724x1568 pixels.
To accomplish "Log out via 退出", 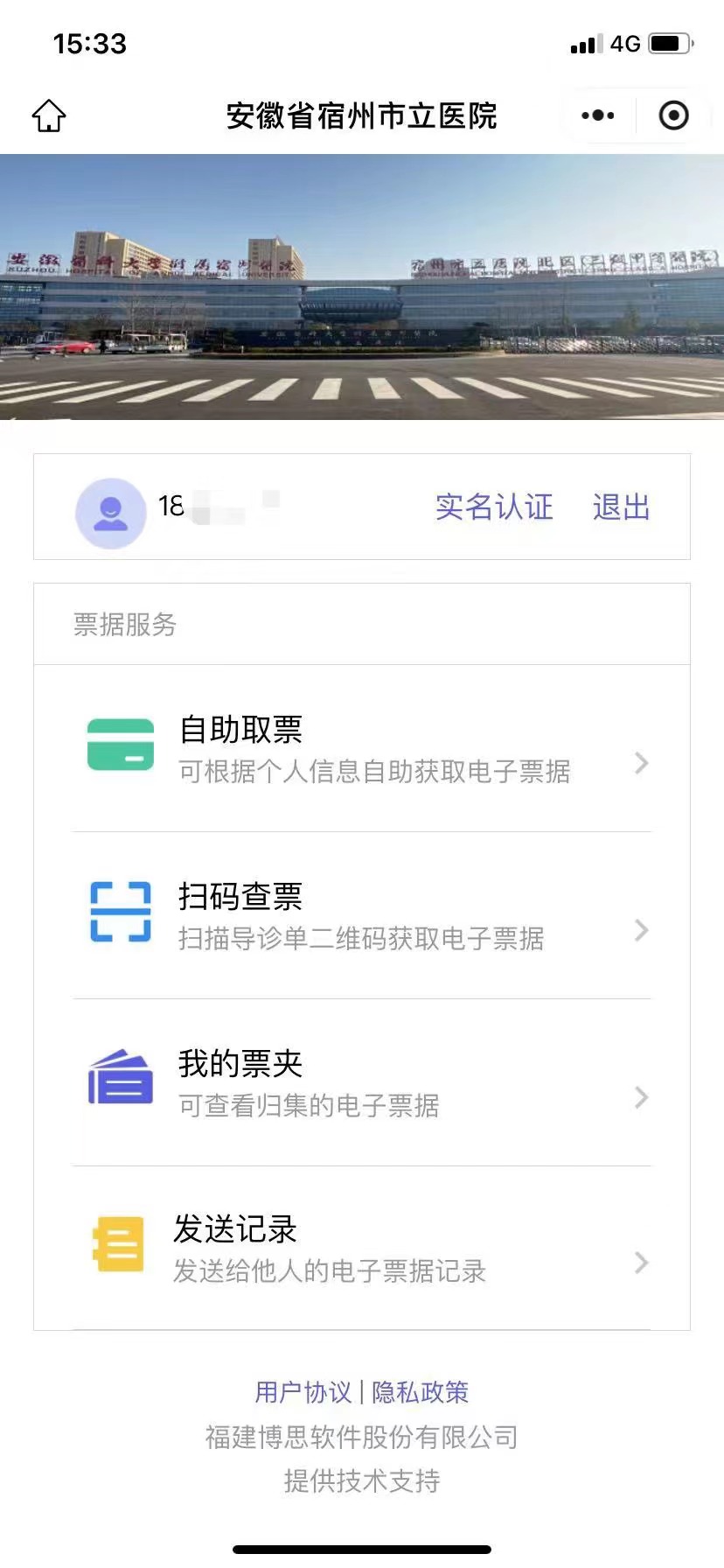I will tap(621, 507).
